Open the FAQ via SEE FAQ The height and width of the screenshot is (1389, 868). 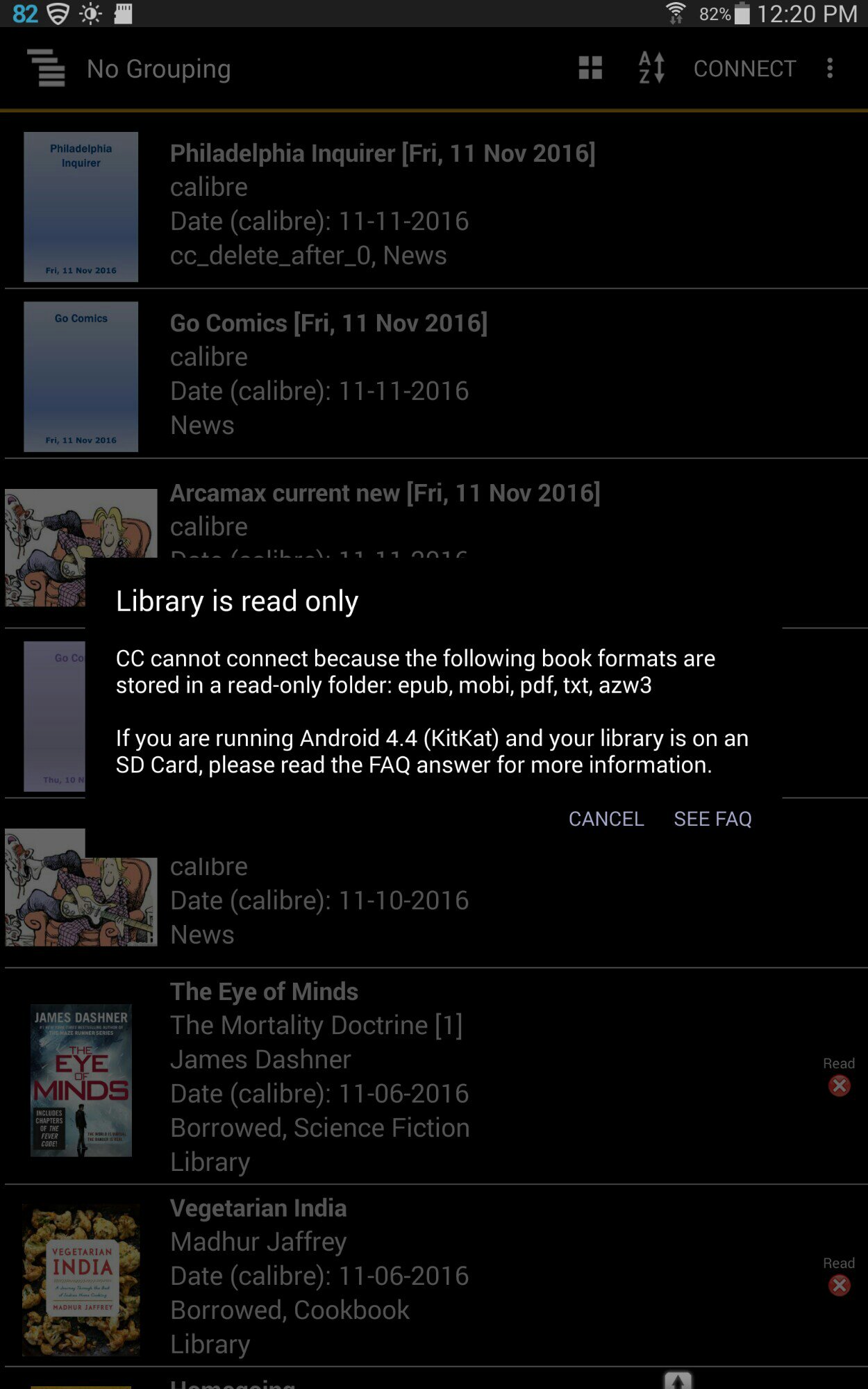712,819
